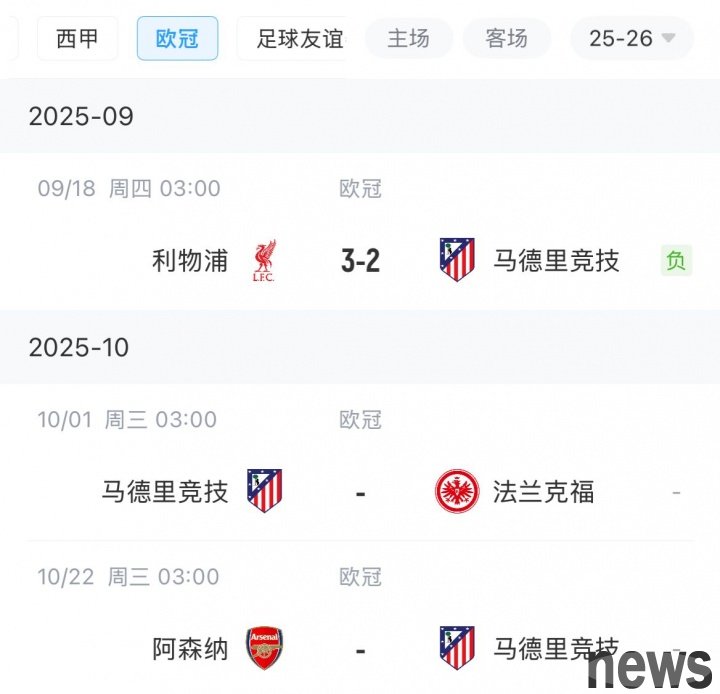
Task: Open the 利物浦 vs 马德里竞技 match
Action: (360, 261)
